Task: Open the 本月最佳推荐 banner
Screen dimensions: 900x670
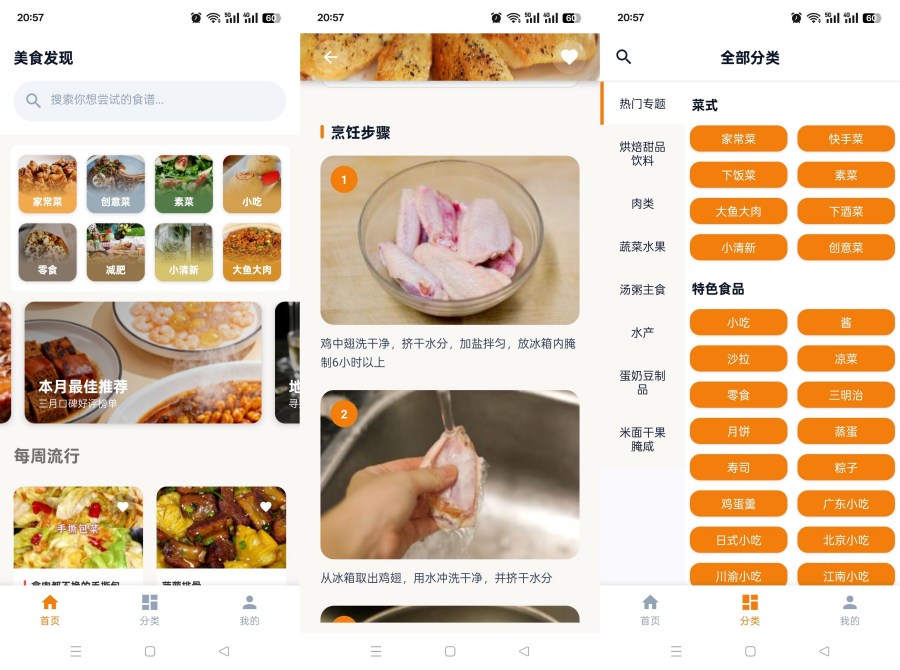Action: (142, 362)
